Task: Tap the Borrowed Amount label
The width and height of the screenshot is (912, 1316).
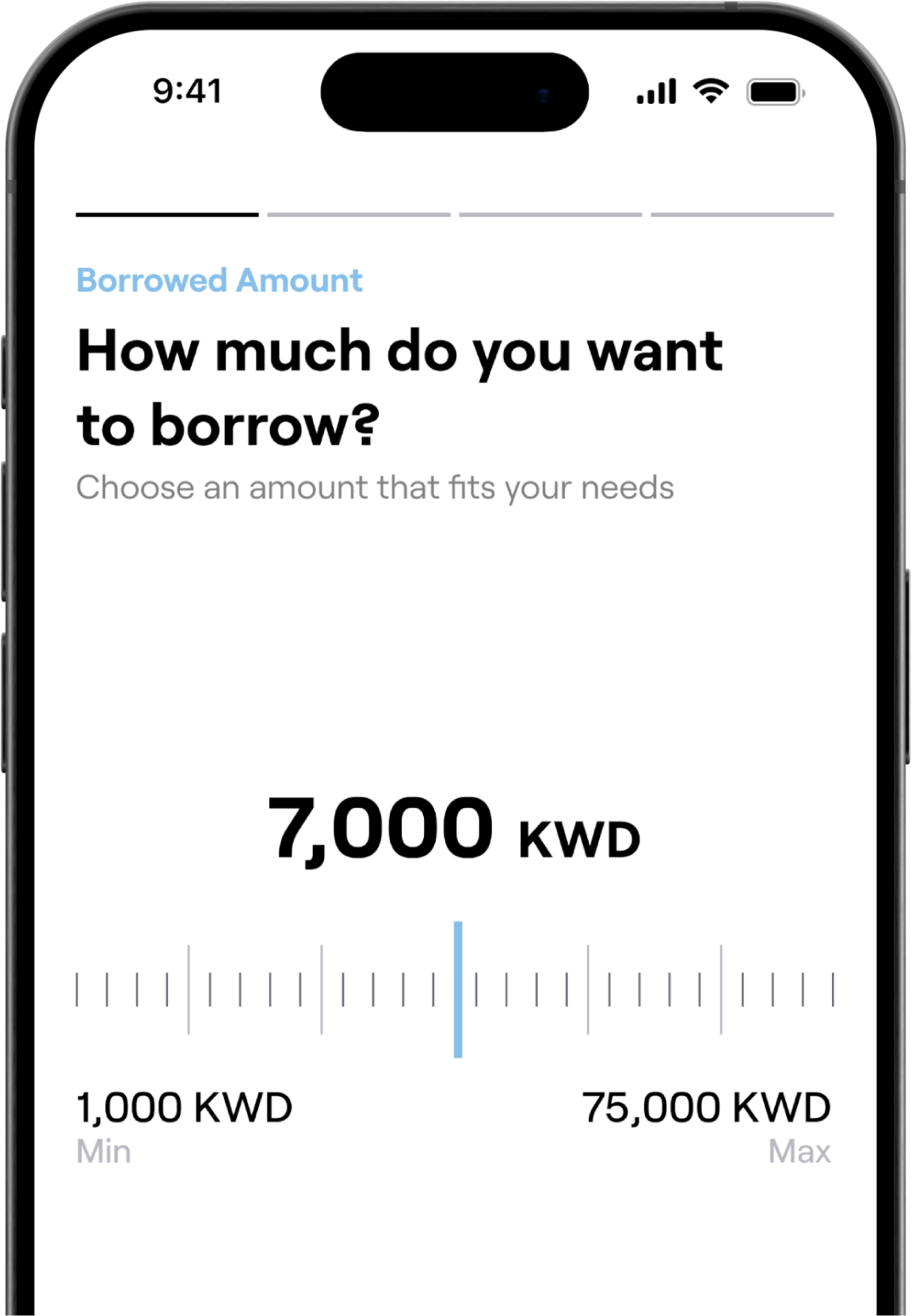Action: tap(218, 280)
